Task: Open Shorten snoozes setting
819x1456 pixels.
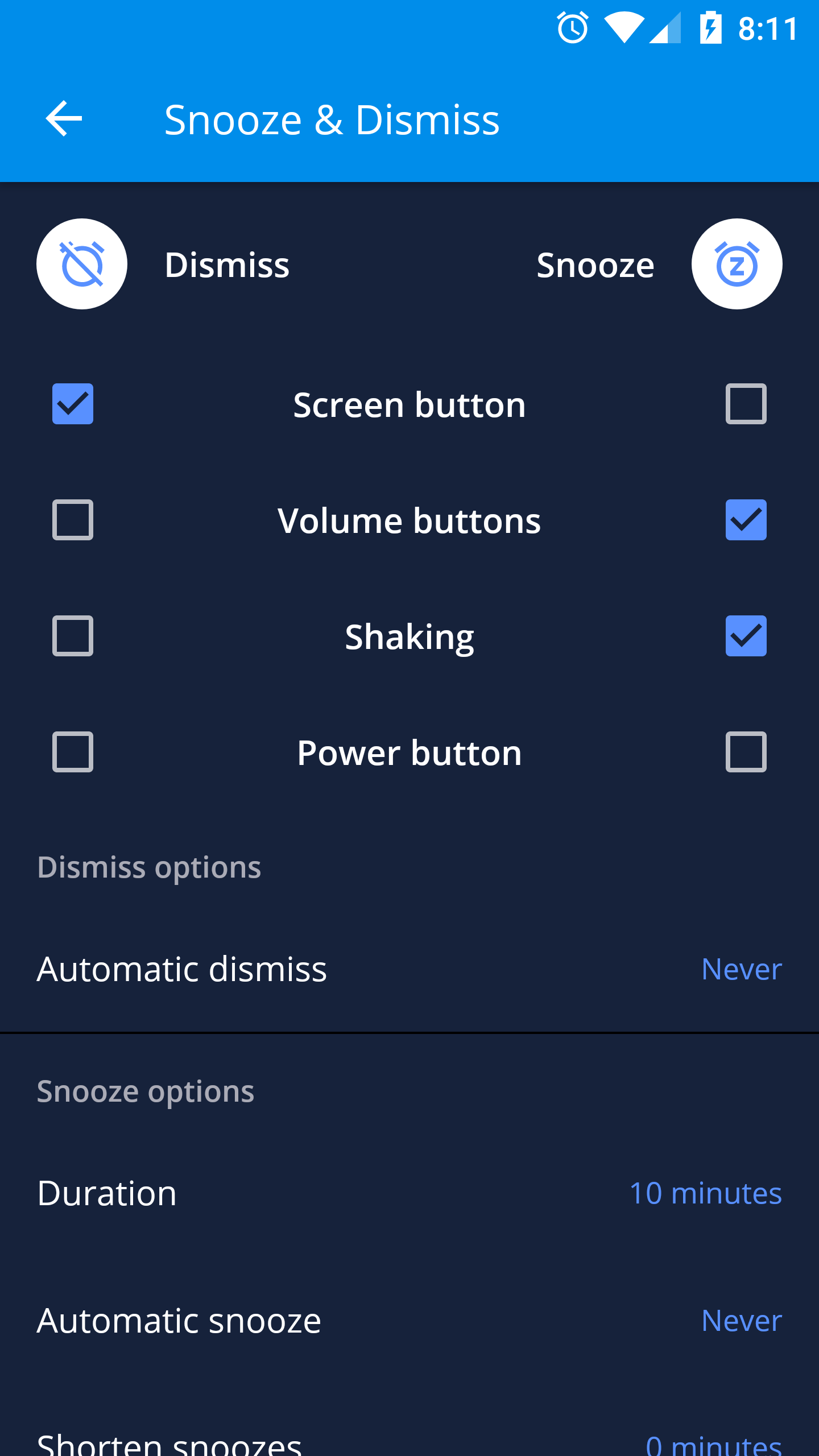Action: [409, 1442]
